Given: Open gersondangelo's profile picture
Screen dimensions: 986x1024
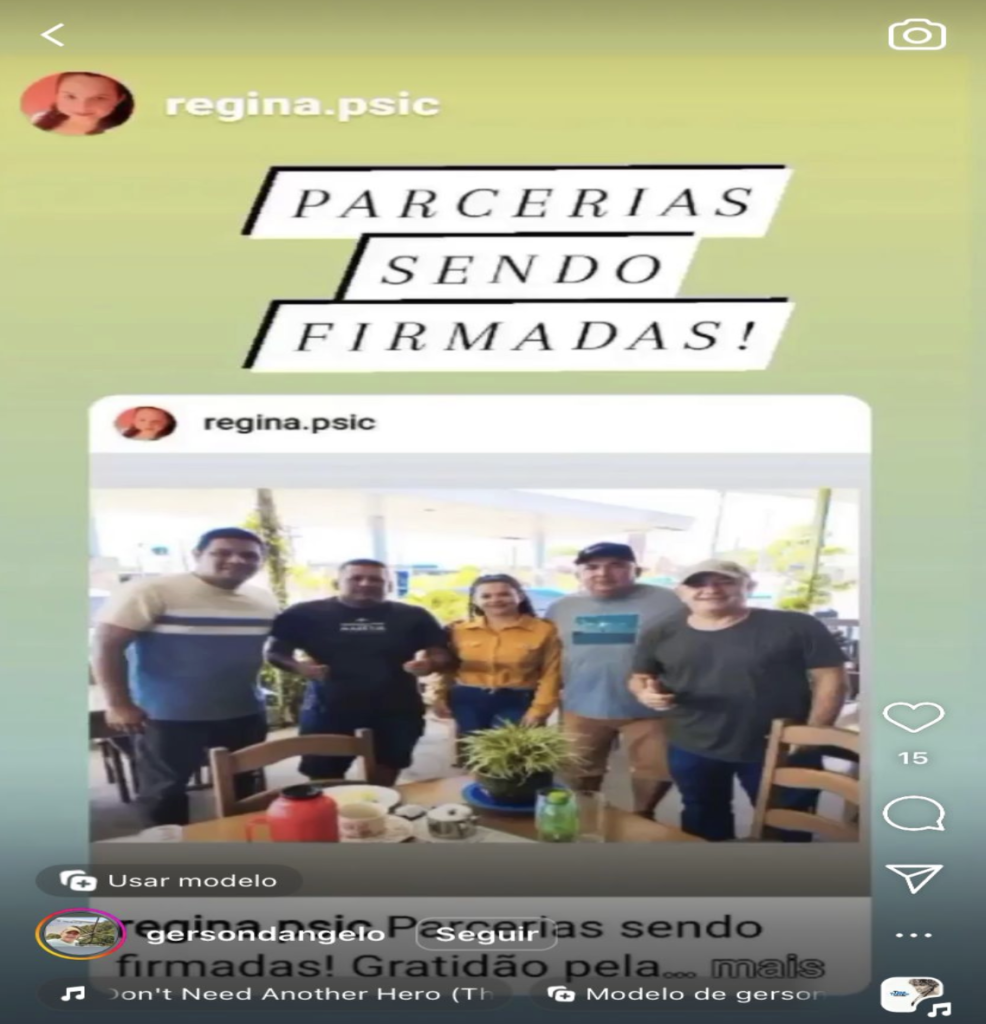Looking at the screenshot, I should click(x=80, y=934).
